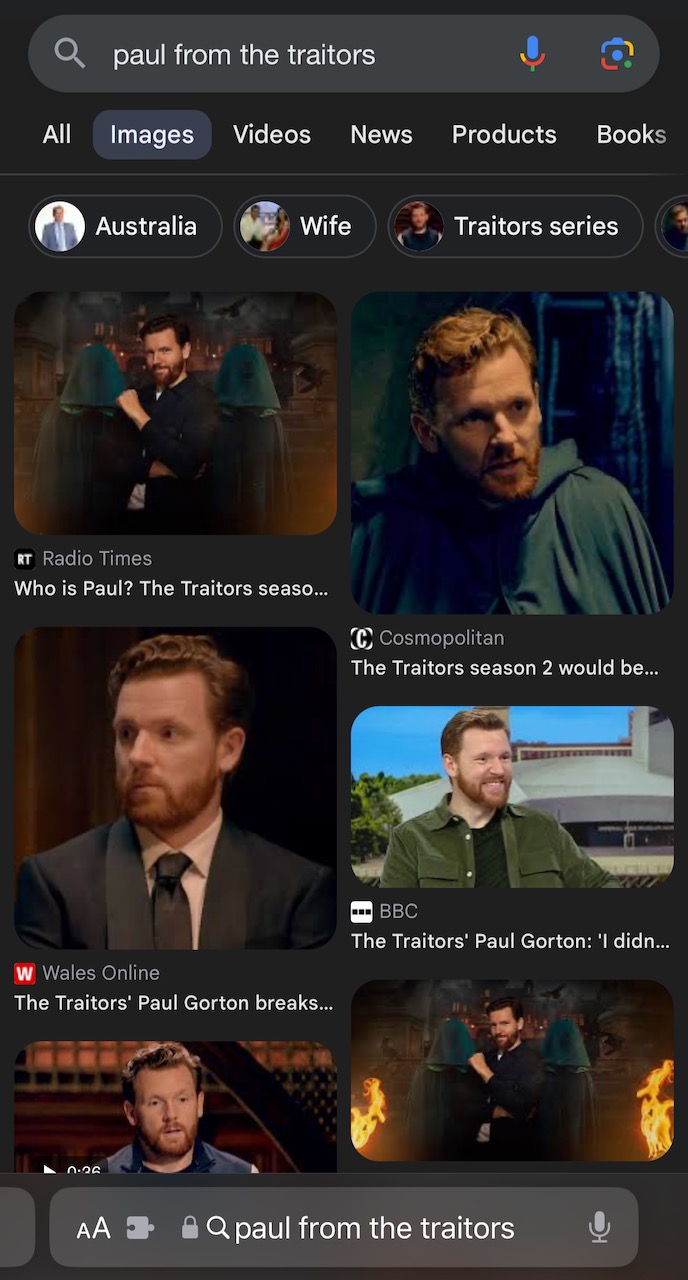The width and height of the screenshot is (688, 1280).
Task: Filter images by Australia chip
Action: [117, 226]
